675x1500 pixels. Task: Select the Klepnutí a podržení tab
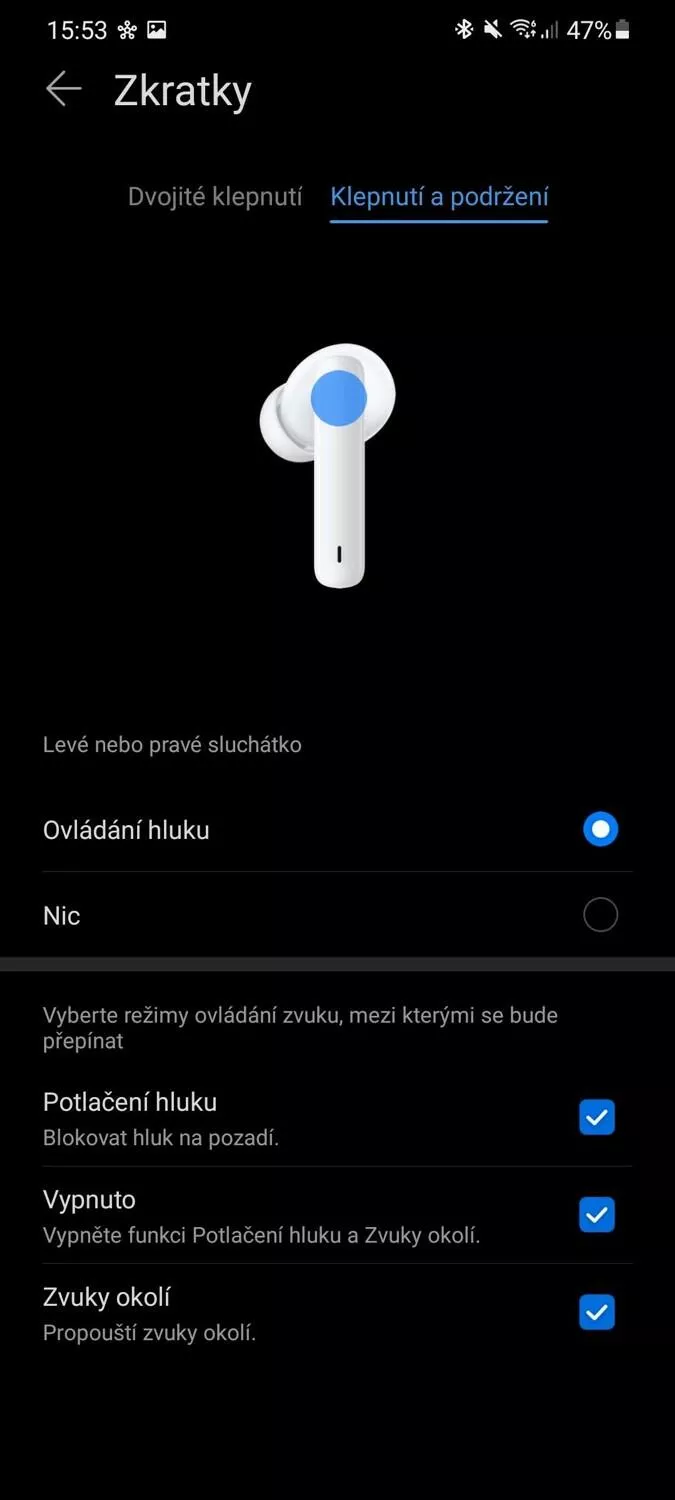click(439, 197)
